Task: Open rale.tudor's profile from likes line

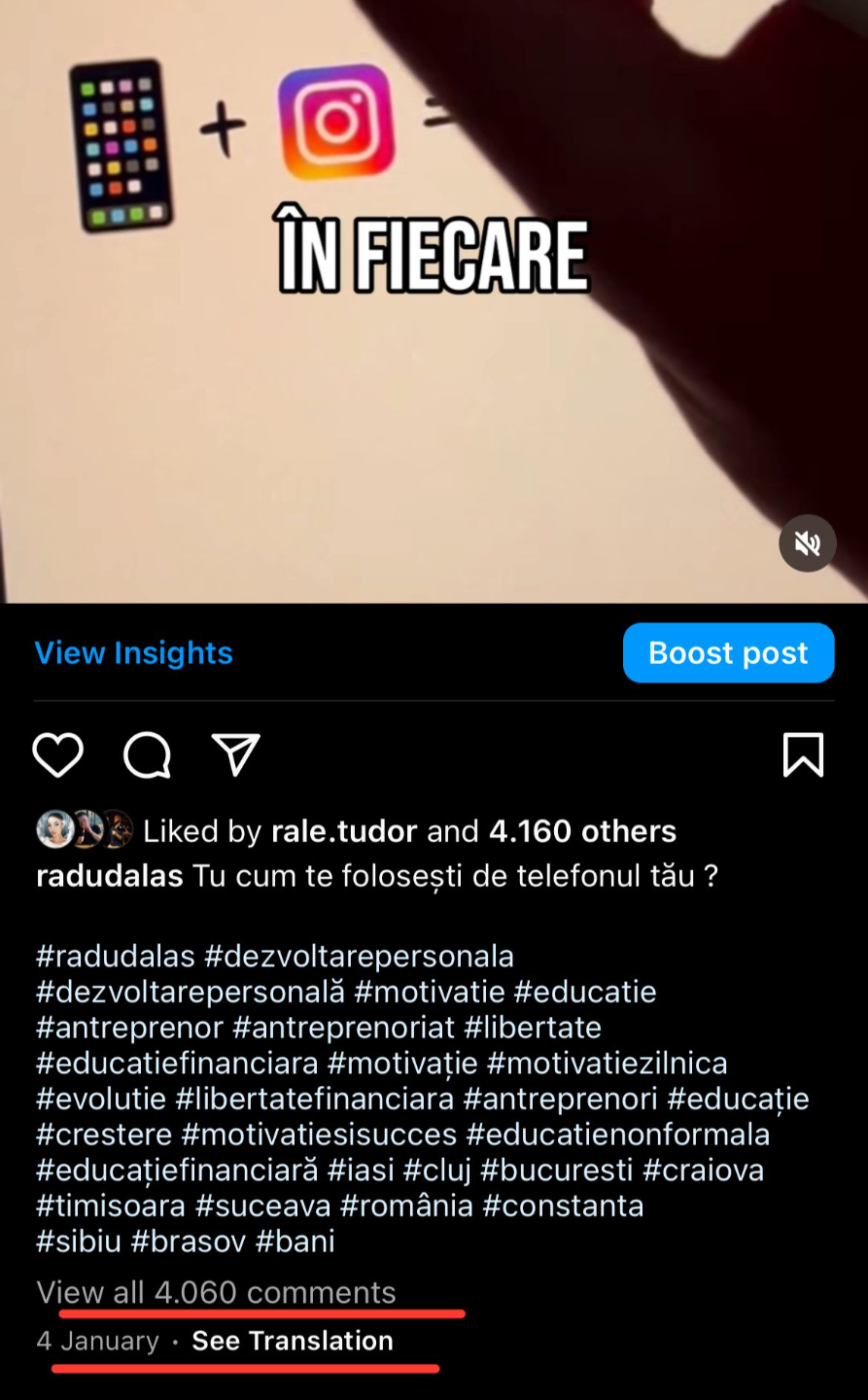Action: tap(344, 831)
